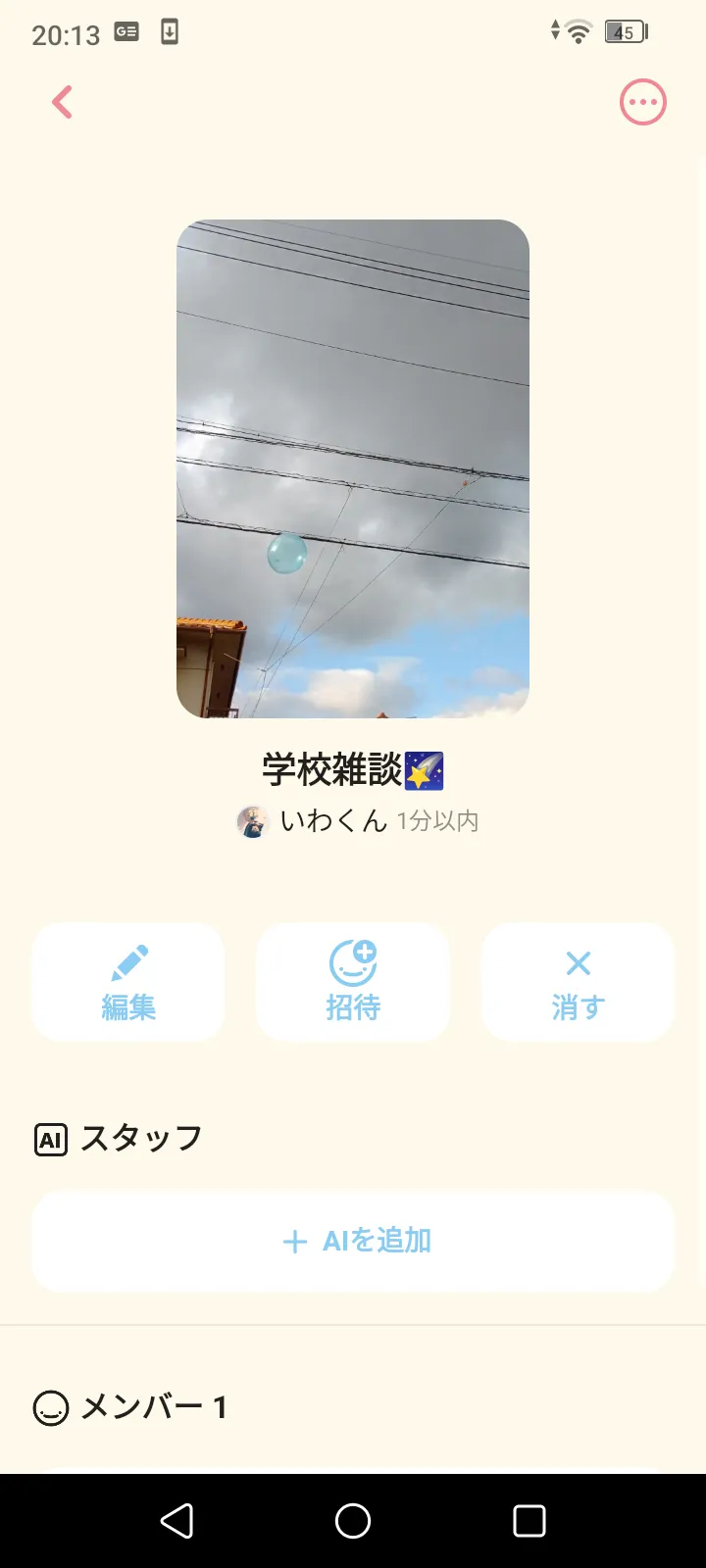Go back using the pink arrow
Image resolution: width=706 pixels, height=1568 pixels.
[62, 102]
